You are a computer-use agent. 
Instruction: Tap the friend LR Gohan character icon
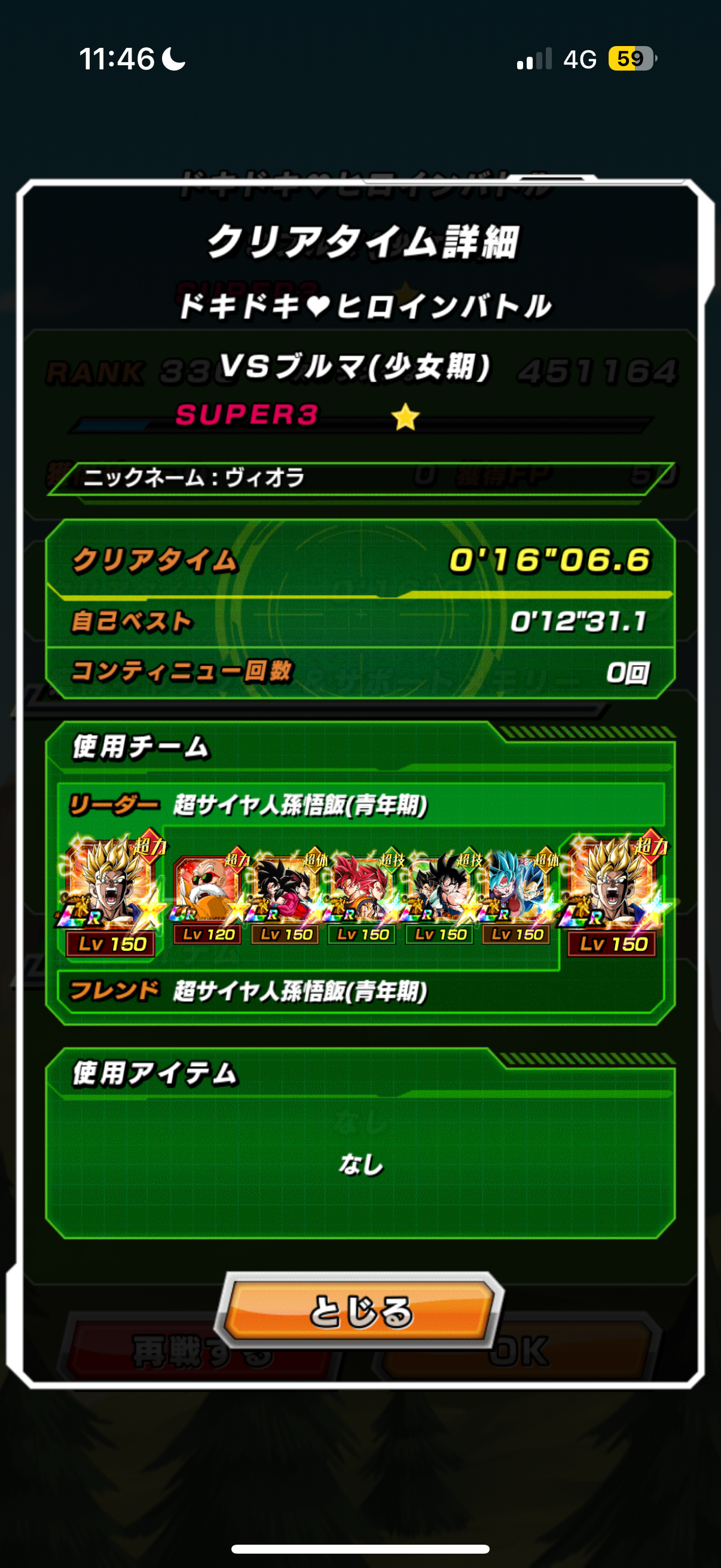tap(612, 893)
